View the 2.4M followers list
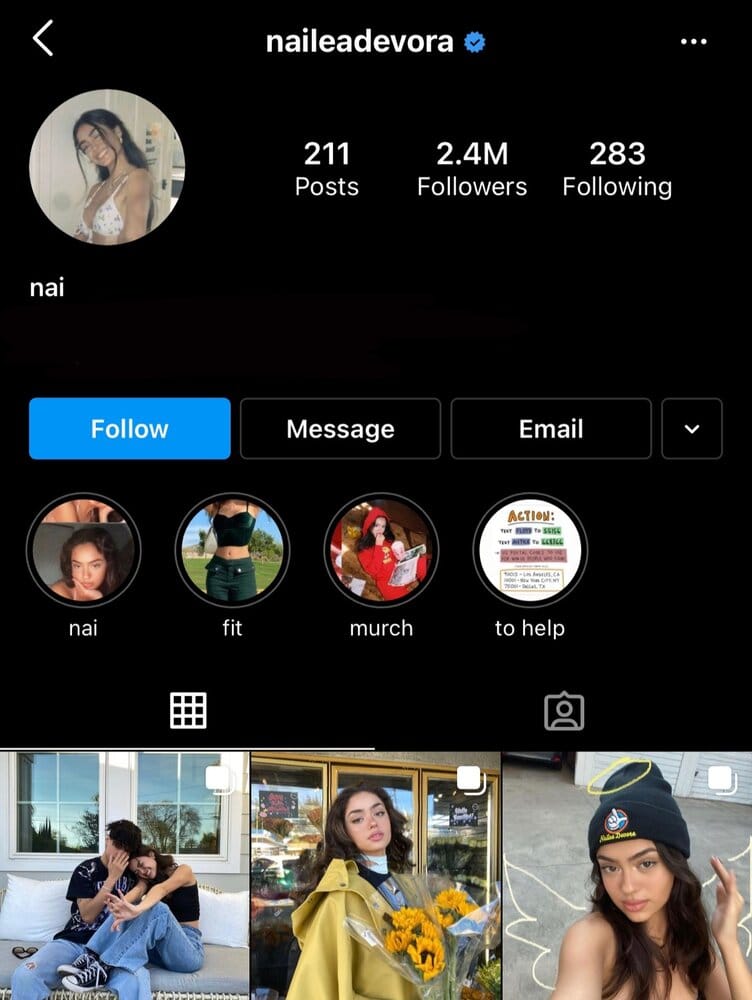The width and height of the screenshot is (752, 1000). coord(472,168)
